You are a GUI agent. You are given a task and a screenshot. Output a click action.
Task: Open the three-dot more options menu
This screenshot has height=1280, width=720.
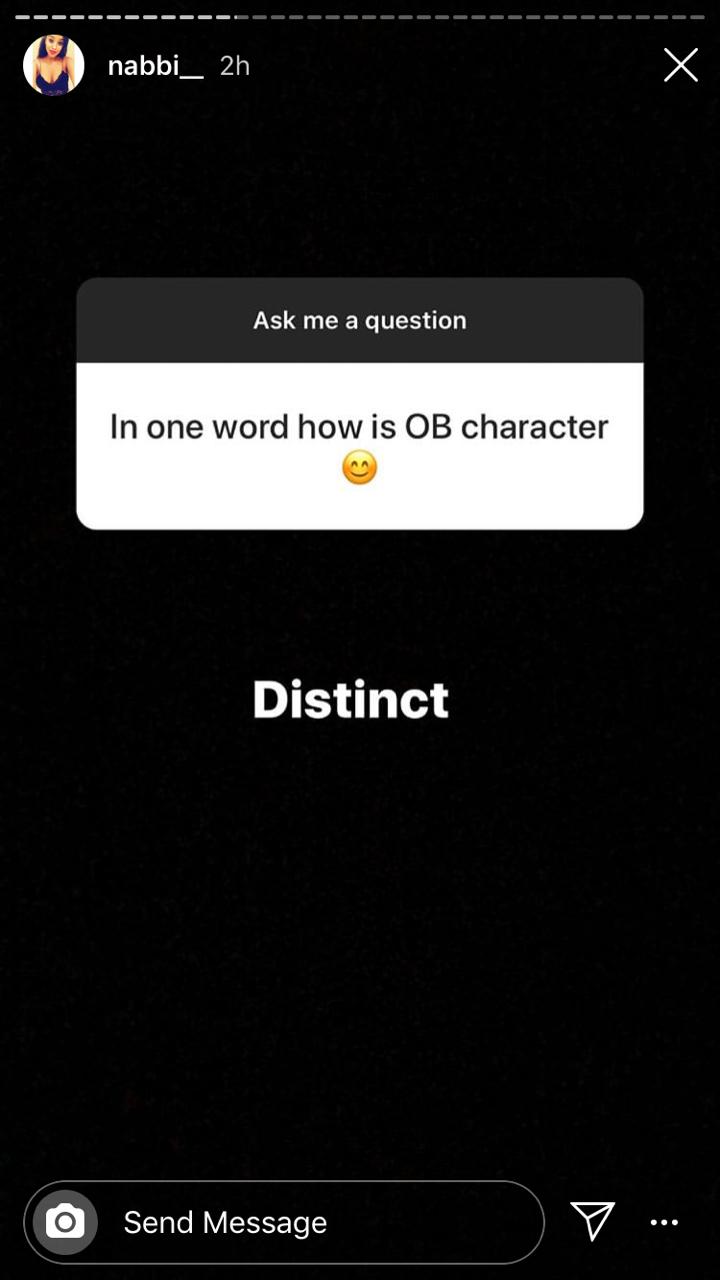point(664,1222)
